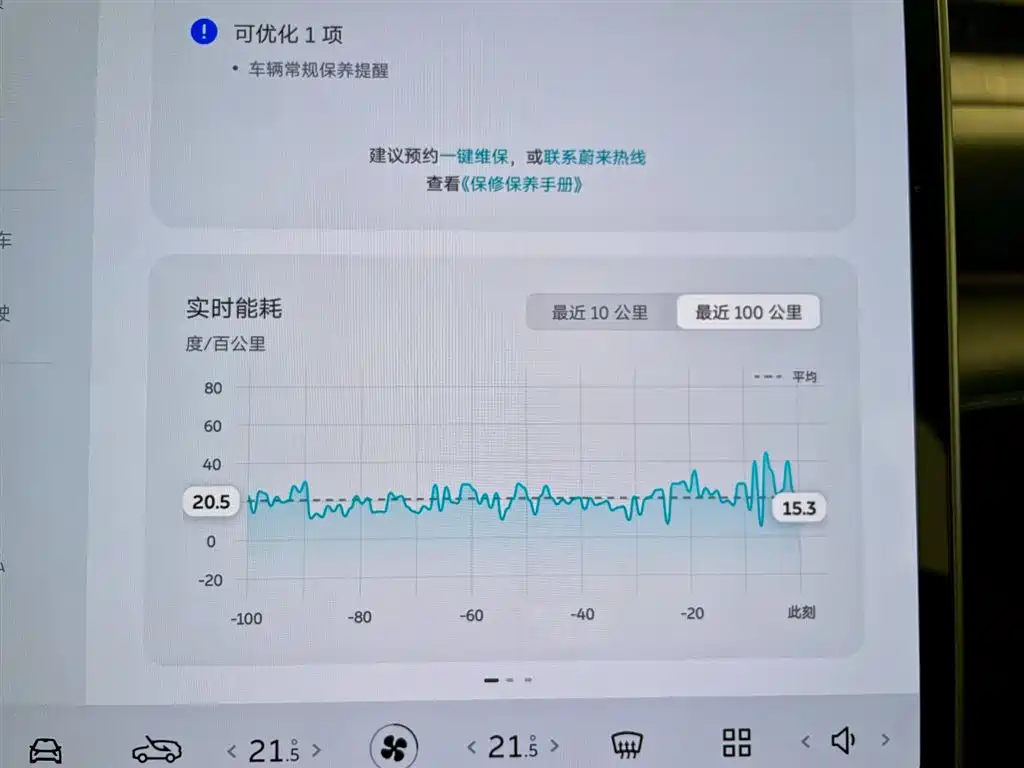Tap the speaker volume icon

coord(843,741)
